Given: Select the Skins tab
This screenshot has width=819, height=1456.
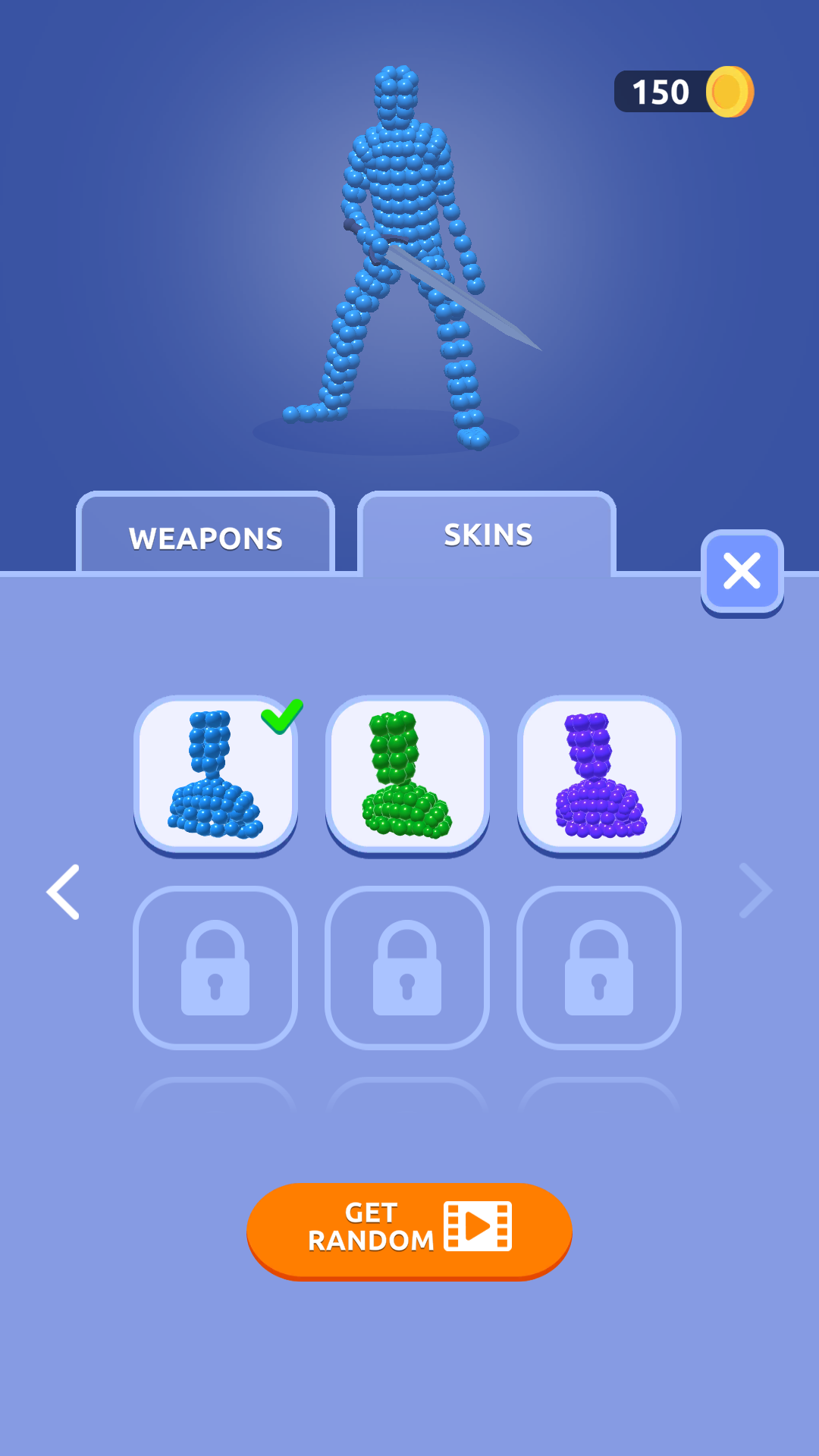Looking at the screenshot, I should tap(488, 535).
